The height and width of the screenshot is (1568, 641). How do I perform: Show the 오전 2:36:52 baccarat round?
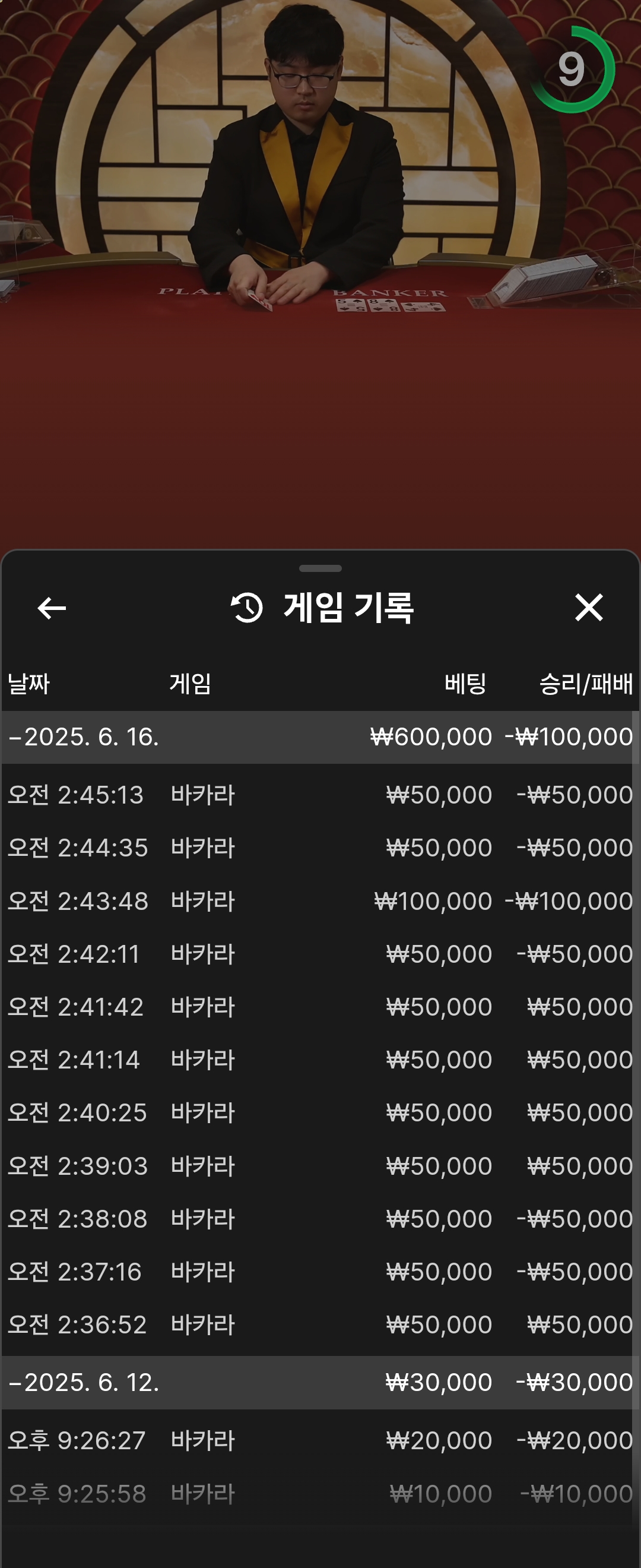click(x=320, y=1324)
